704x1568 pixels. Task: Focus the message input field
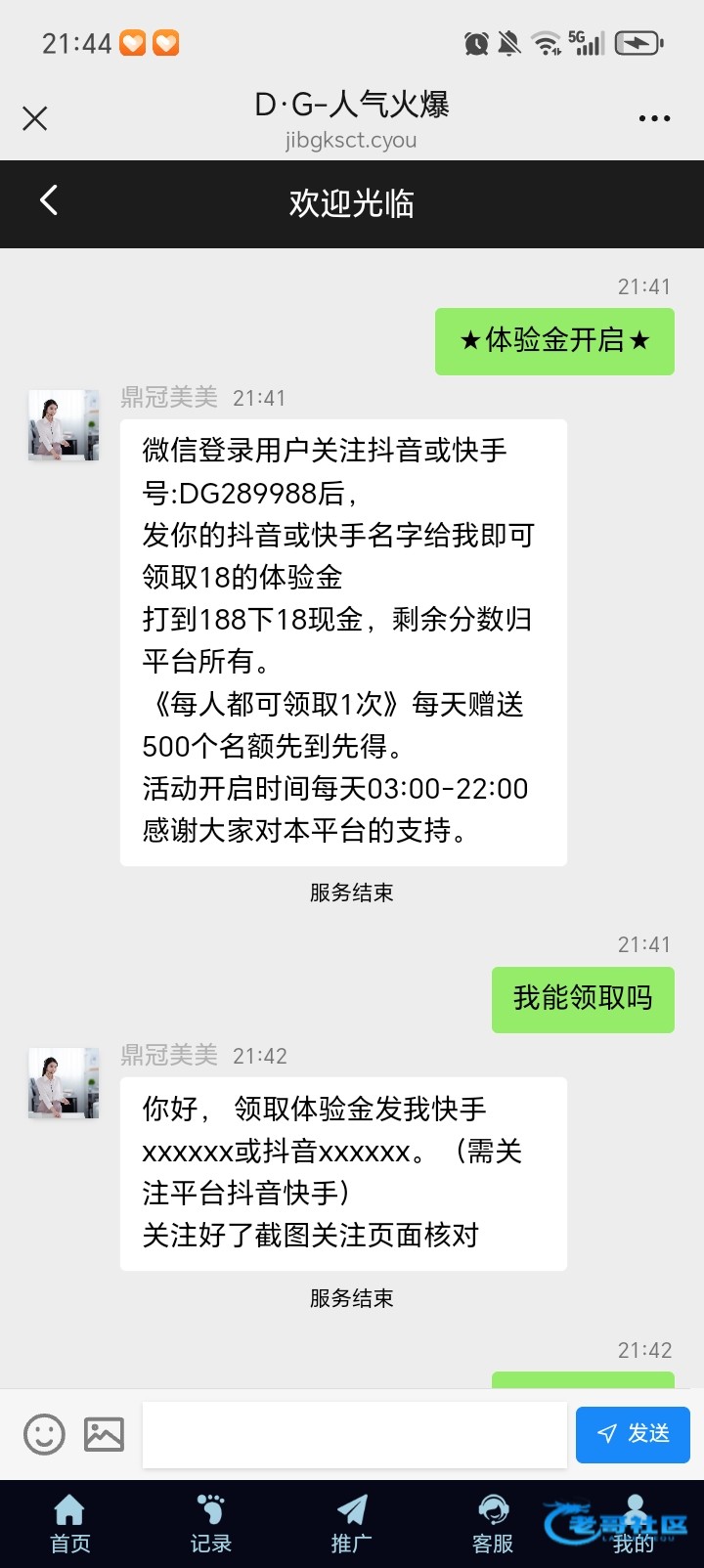click(354, 1434)
